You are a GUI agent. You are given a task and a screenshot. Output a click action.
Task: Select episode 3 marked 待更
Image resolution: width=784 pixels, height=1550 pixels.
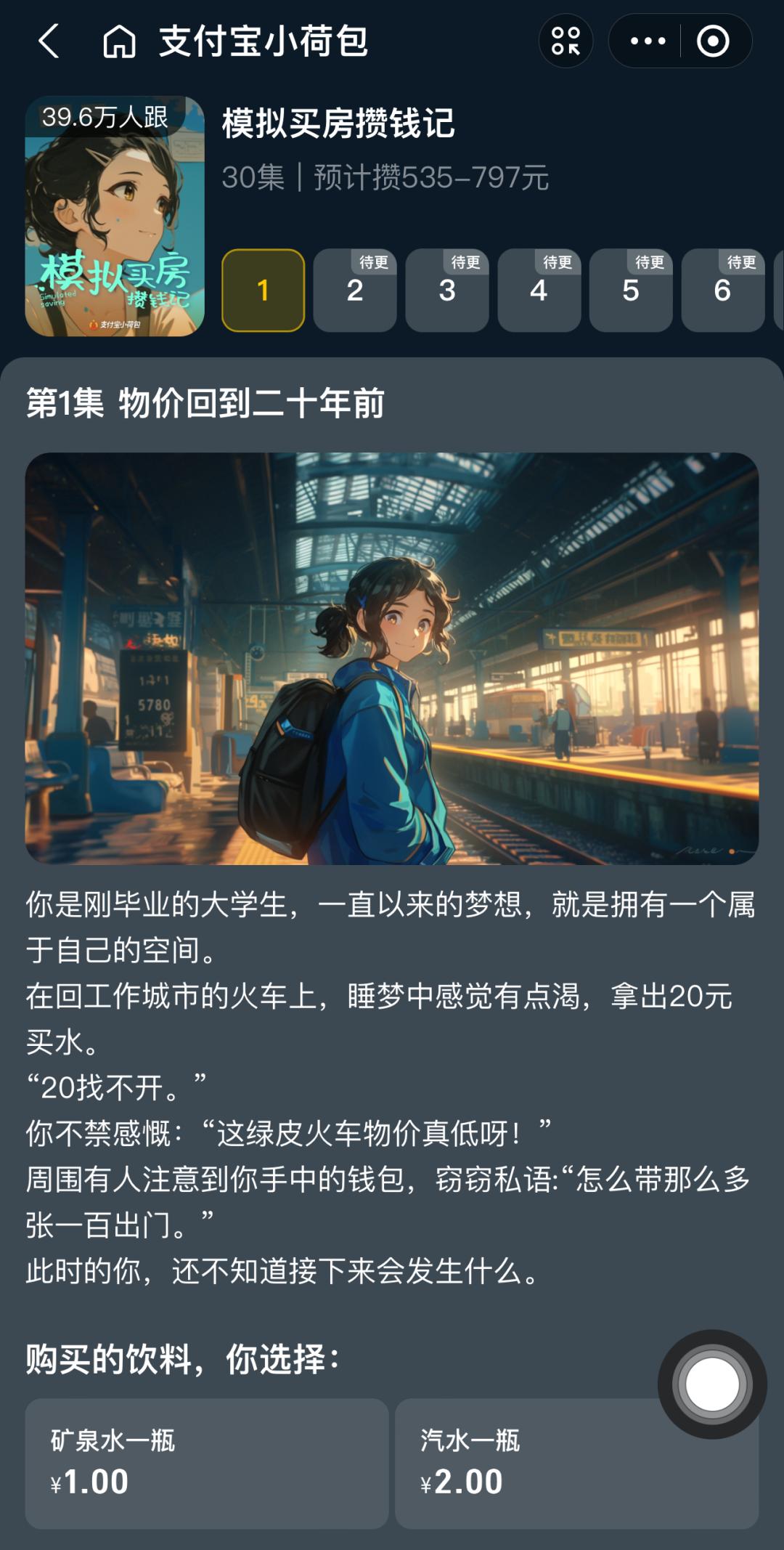pos(447,291)
